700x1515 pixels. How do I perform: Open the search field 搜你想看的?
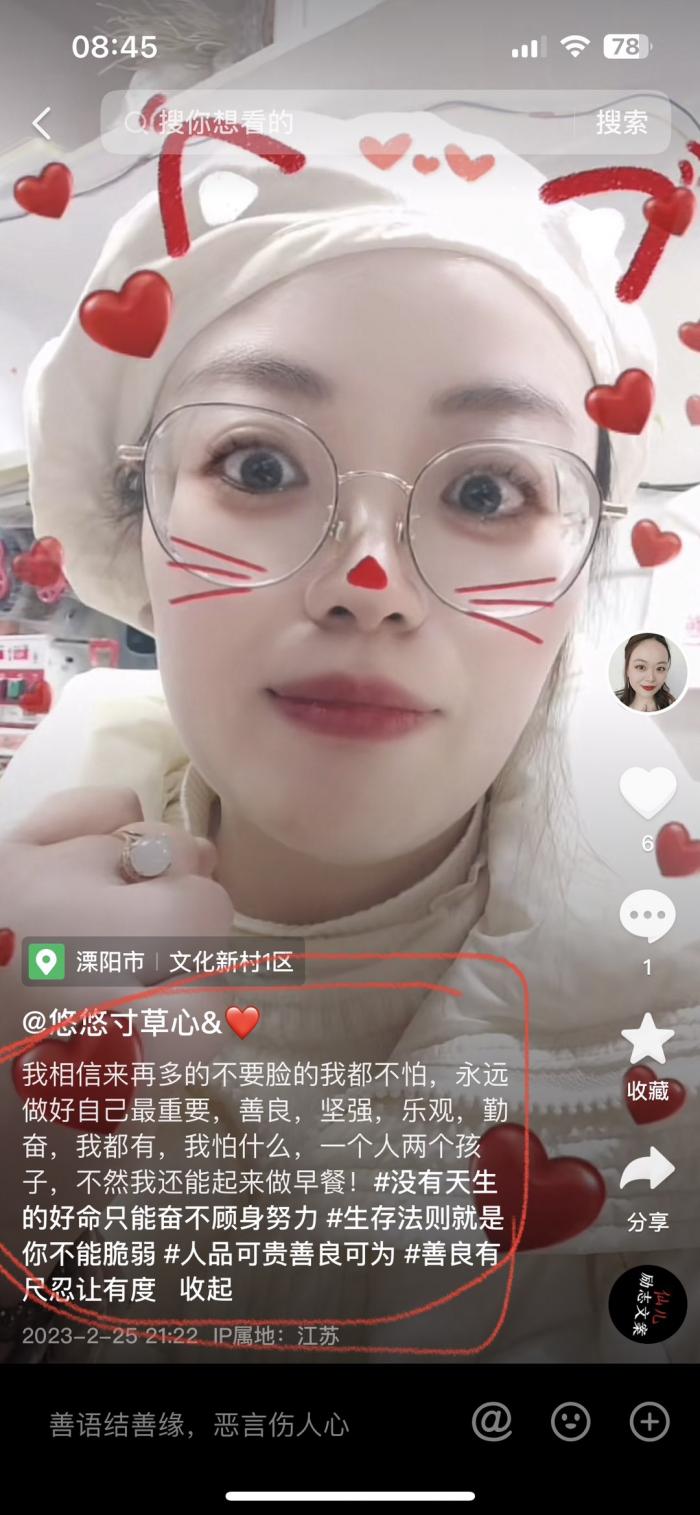340,123
